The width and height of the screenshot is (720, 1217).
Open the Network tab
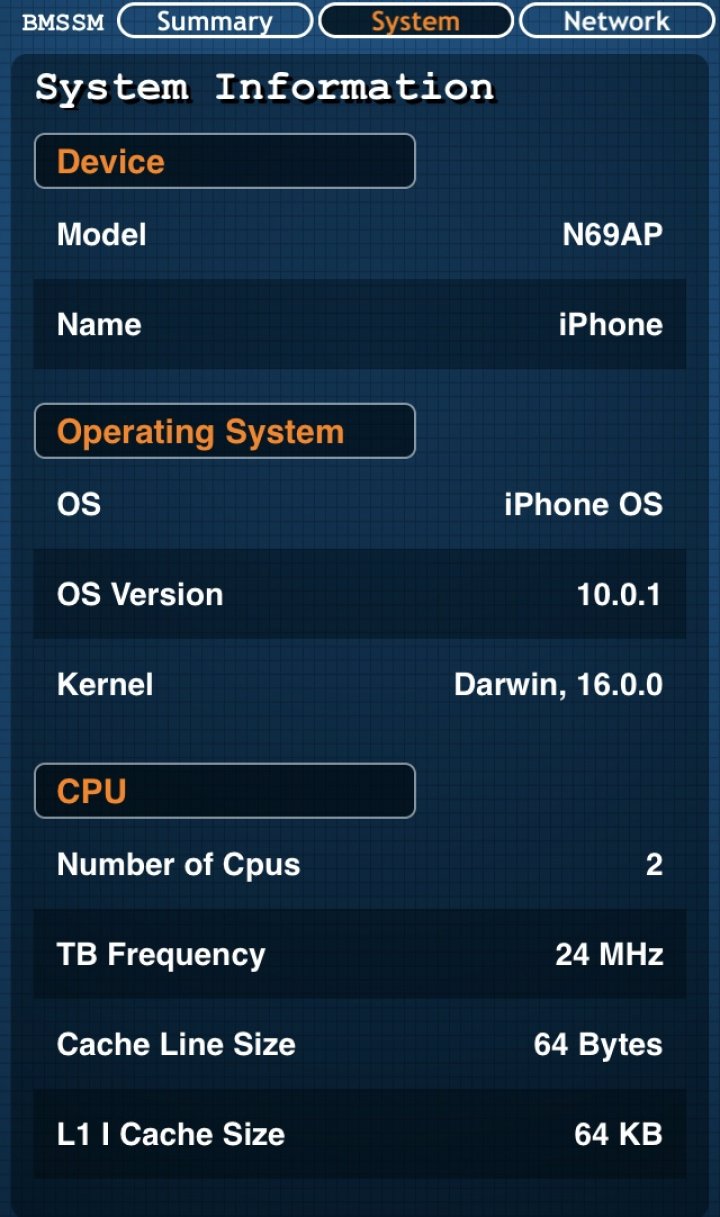[x=616, y=21]
